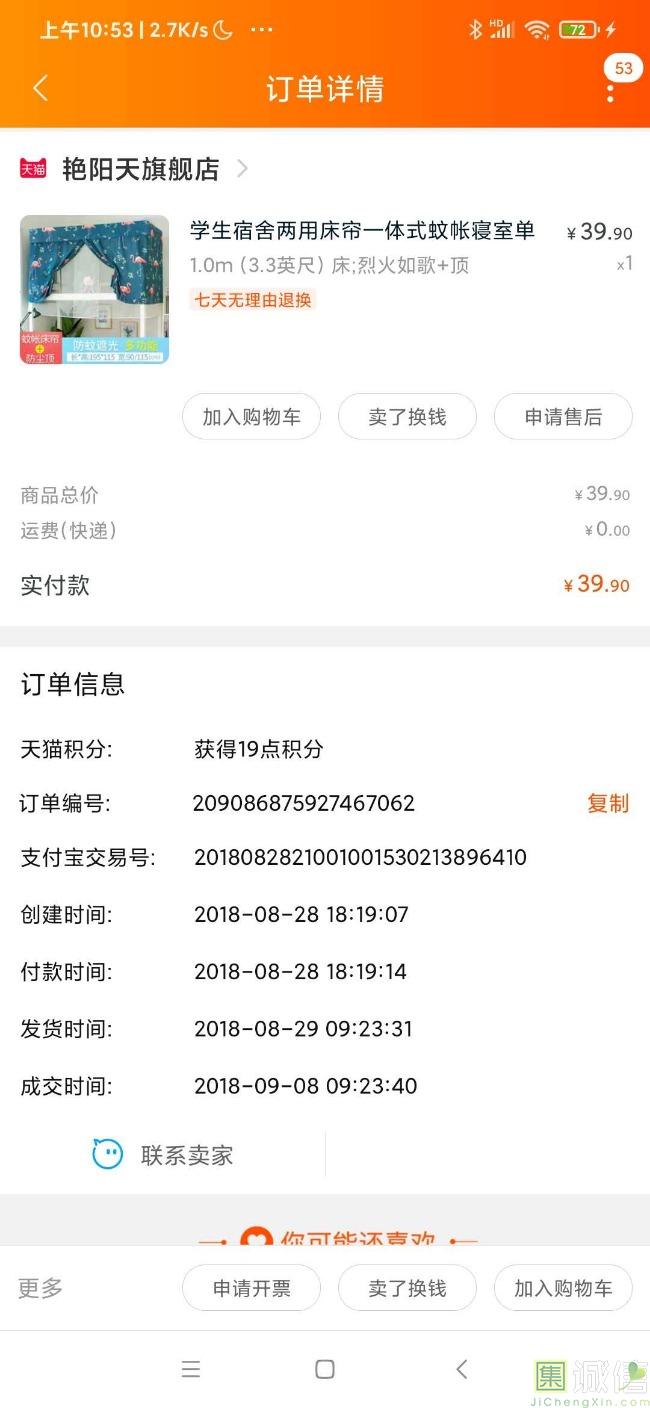Contact the seller via 联系卖家
This screenshot has height=1408, width=650.
point(163,1155)
